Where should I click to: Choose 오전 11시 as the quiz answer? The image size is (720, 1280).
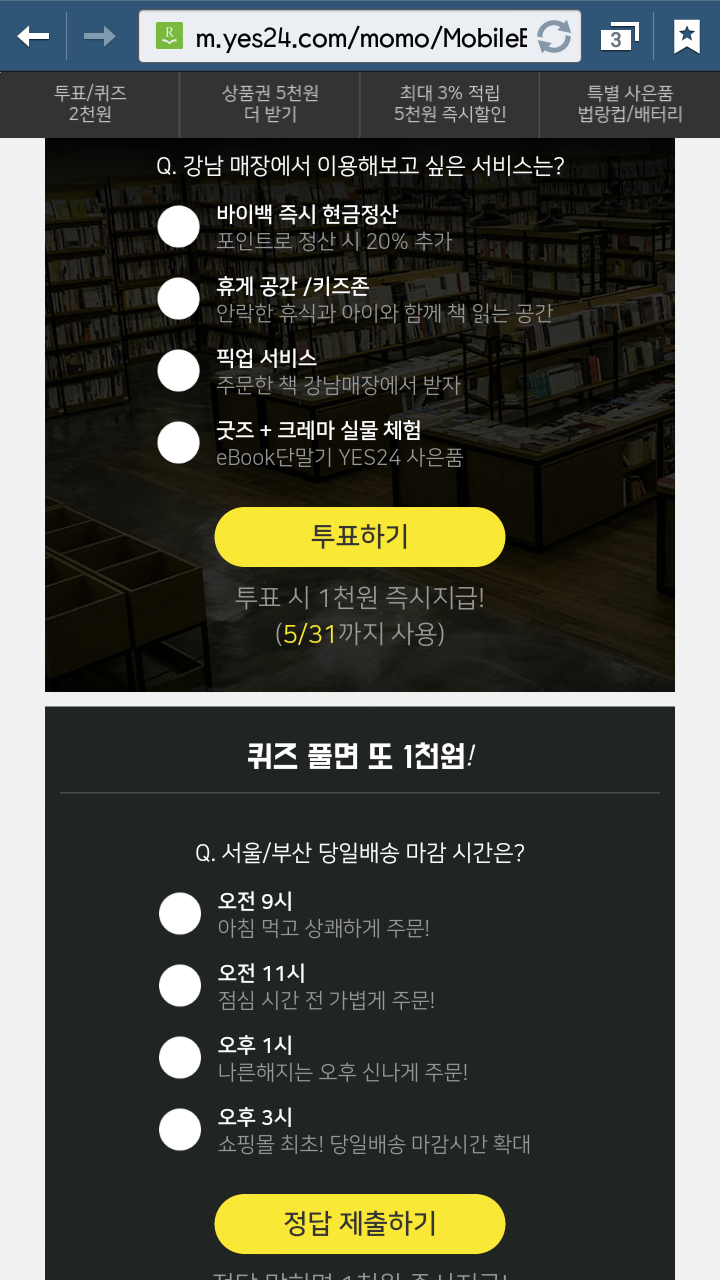(180, 985)
